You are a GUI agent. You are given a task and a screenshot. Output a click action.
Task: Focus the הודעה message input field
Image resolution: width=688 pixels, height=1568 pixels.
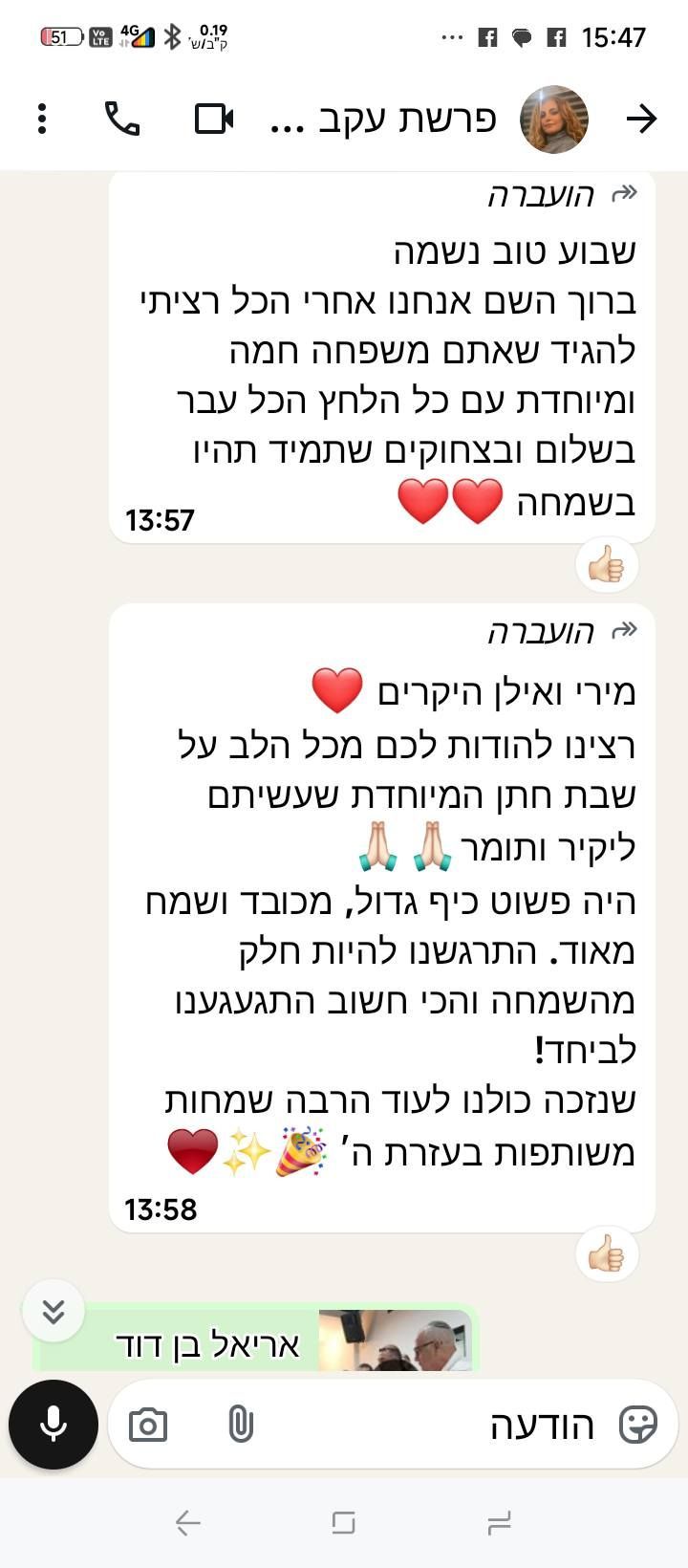coord(430,1425)
